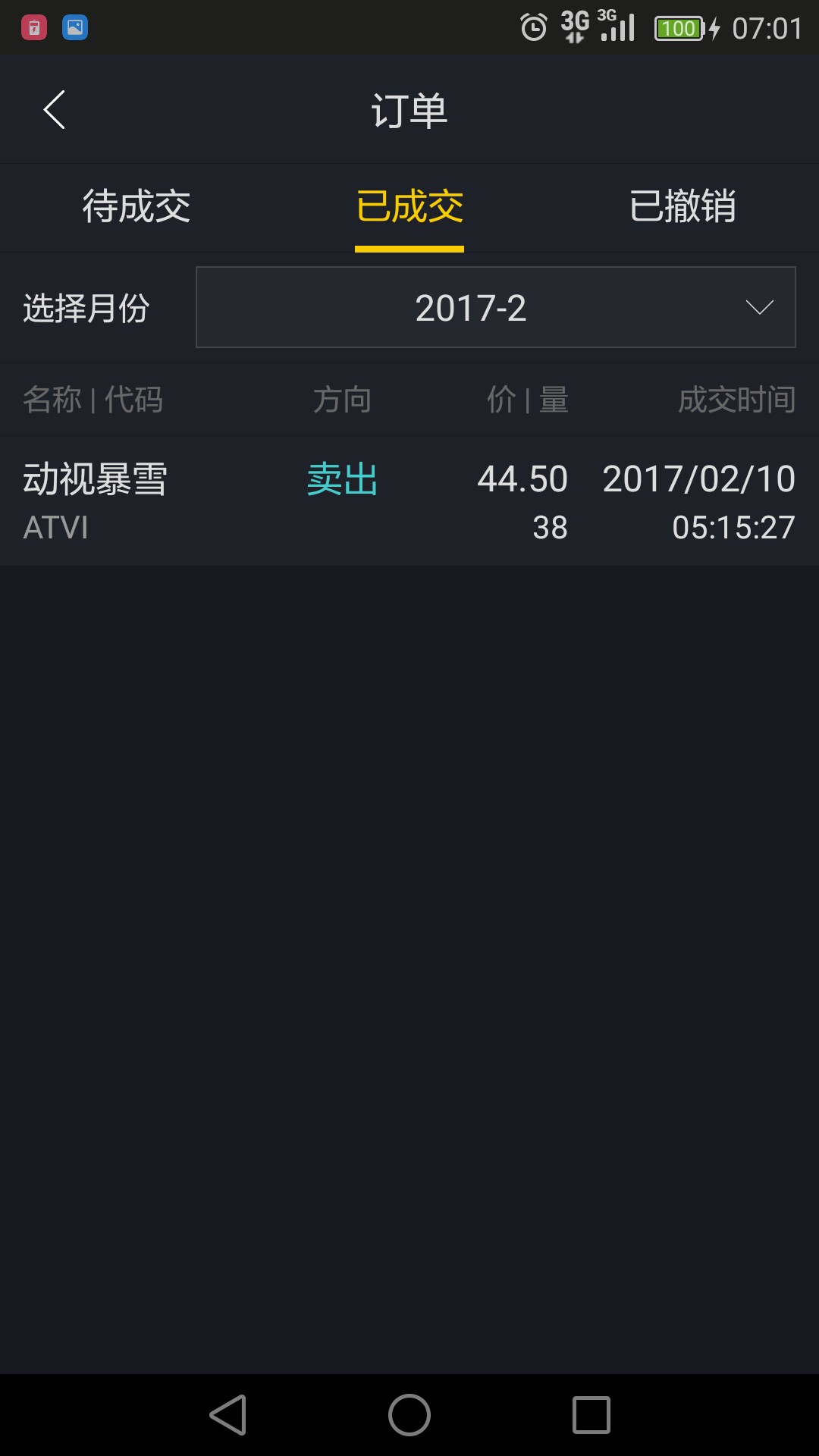Open the 动视暴雪 ATVI order record
This screenshot has width=819, height=1456.
pyautogui.click(x=409, y=501)
